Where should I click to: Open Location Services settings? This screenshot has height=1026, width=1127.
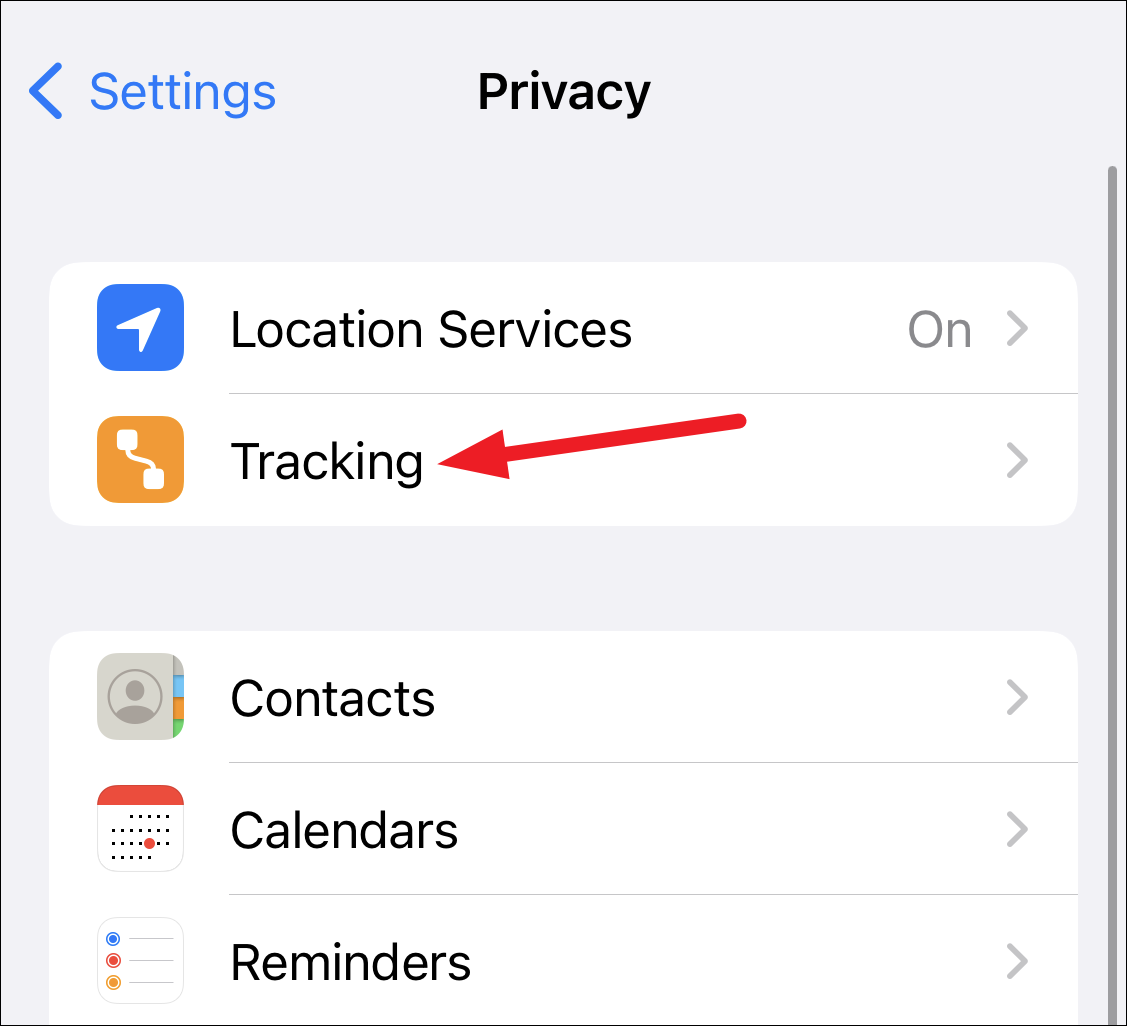pos(562,329)
